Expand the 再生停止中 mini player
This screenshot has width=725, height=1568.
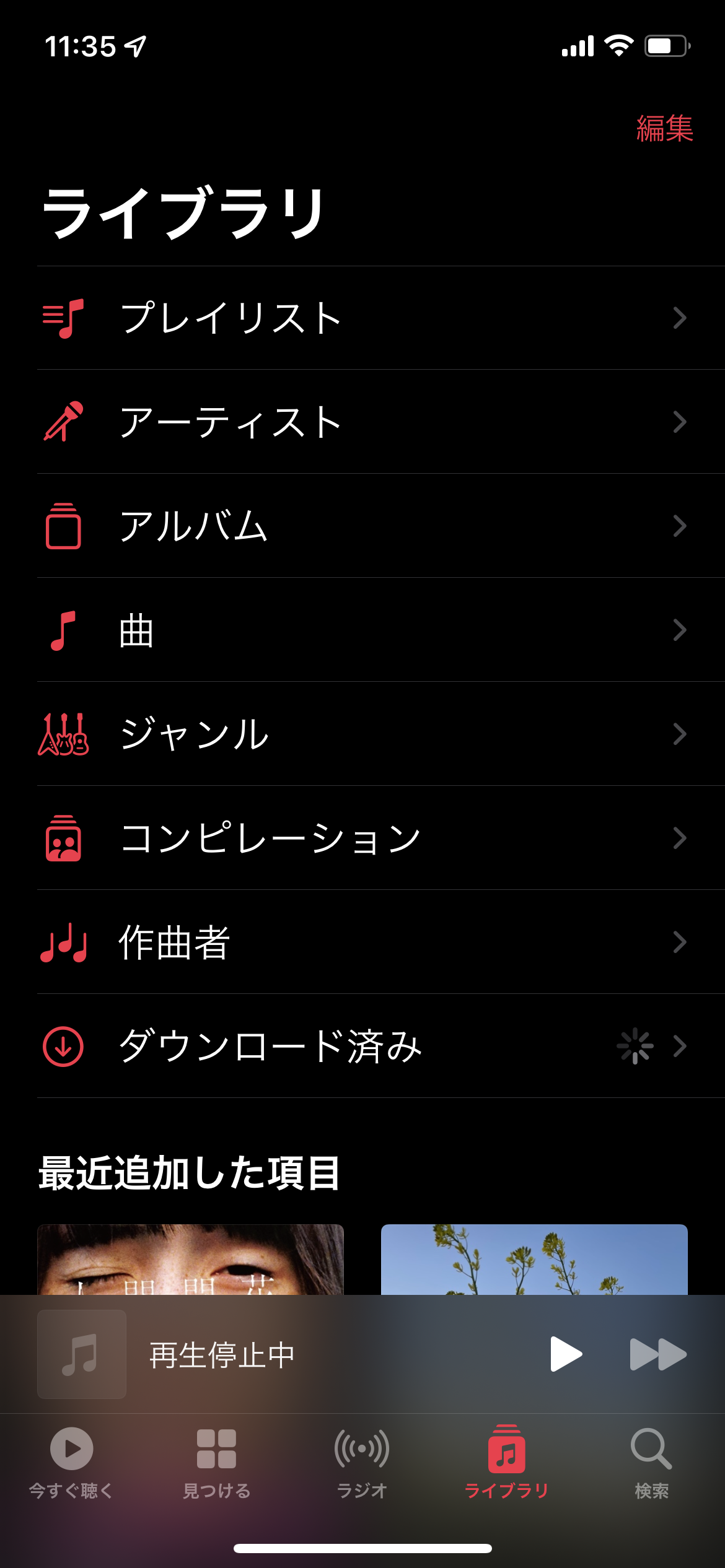pyautogui.click(x=279, y=1354)
